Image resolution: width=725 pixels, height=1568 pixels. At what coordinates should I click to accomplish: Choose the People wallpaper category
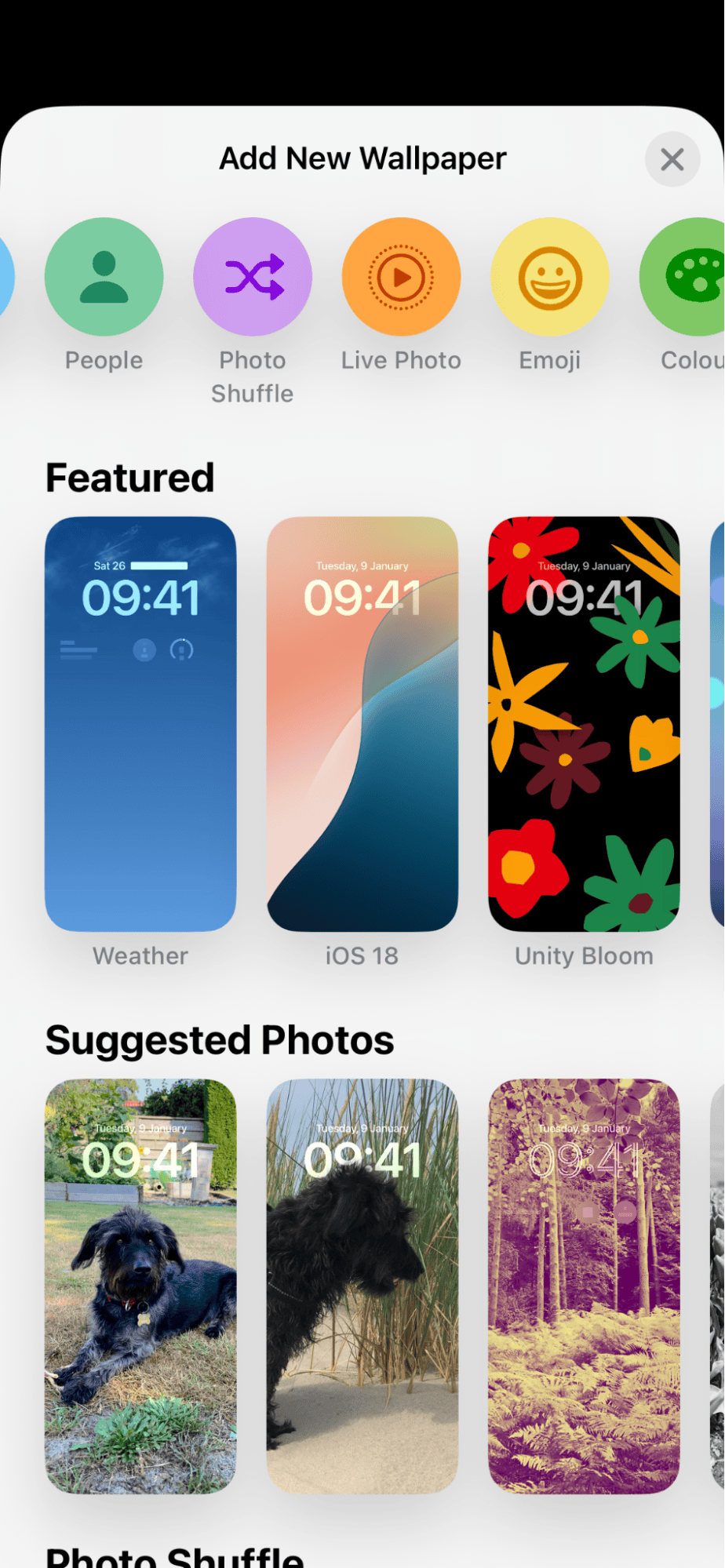(x=104, y=277)
